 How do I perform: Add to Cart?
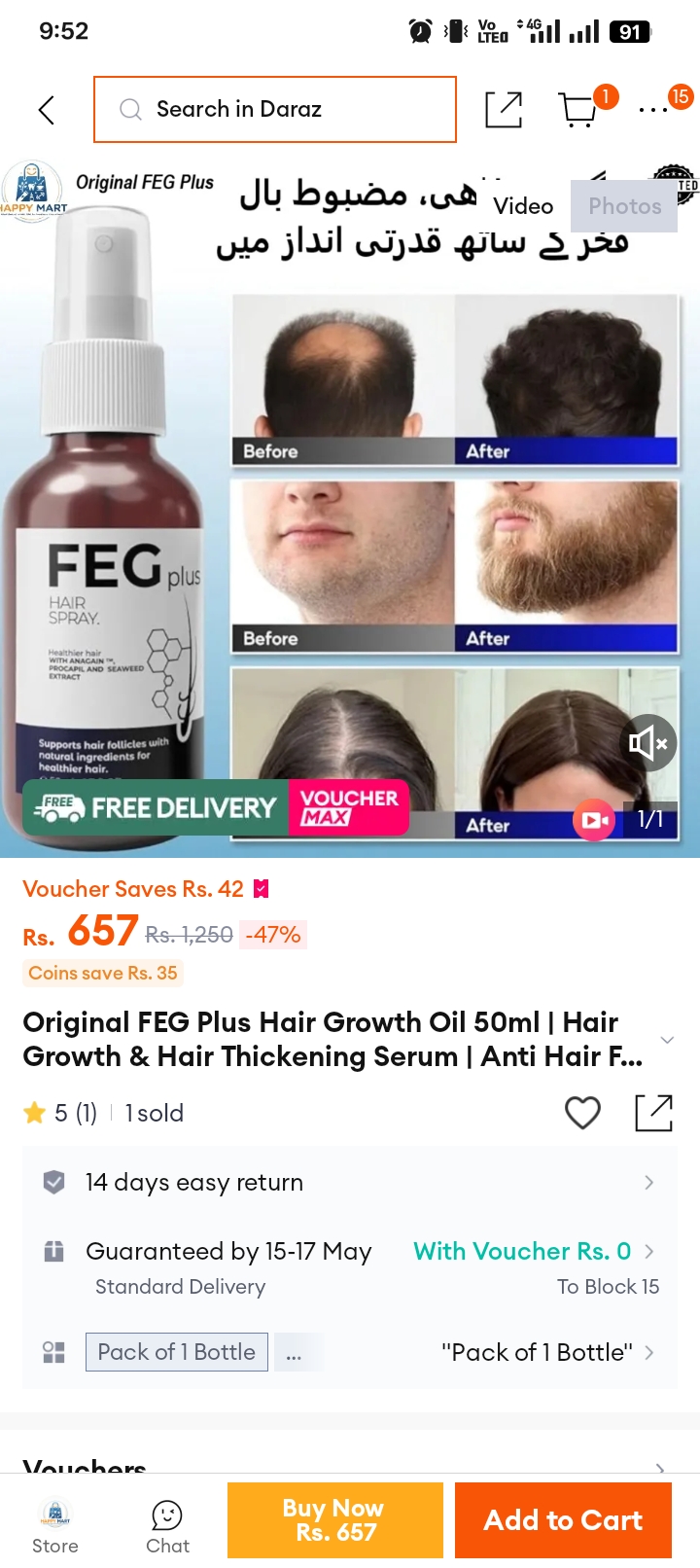coord(563,1520)
